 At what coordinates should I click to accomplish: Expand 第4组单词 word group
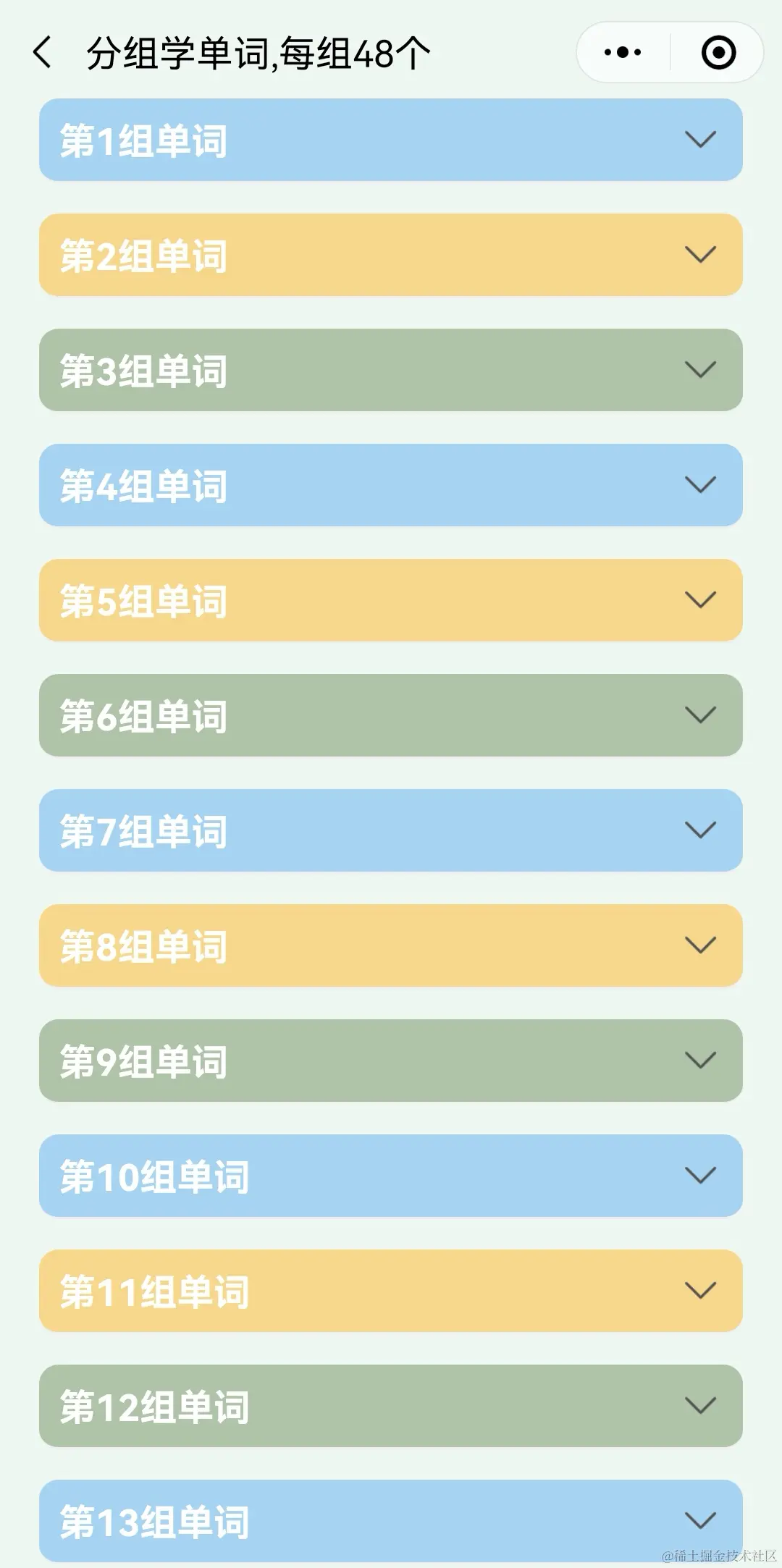(x=391, y=485)
